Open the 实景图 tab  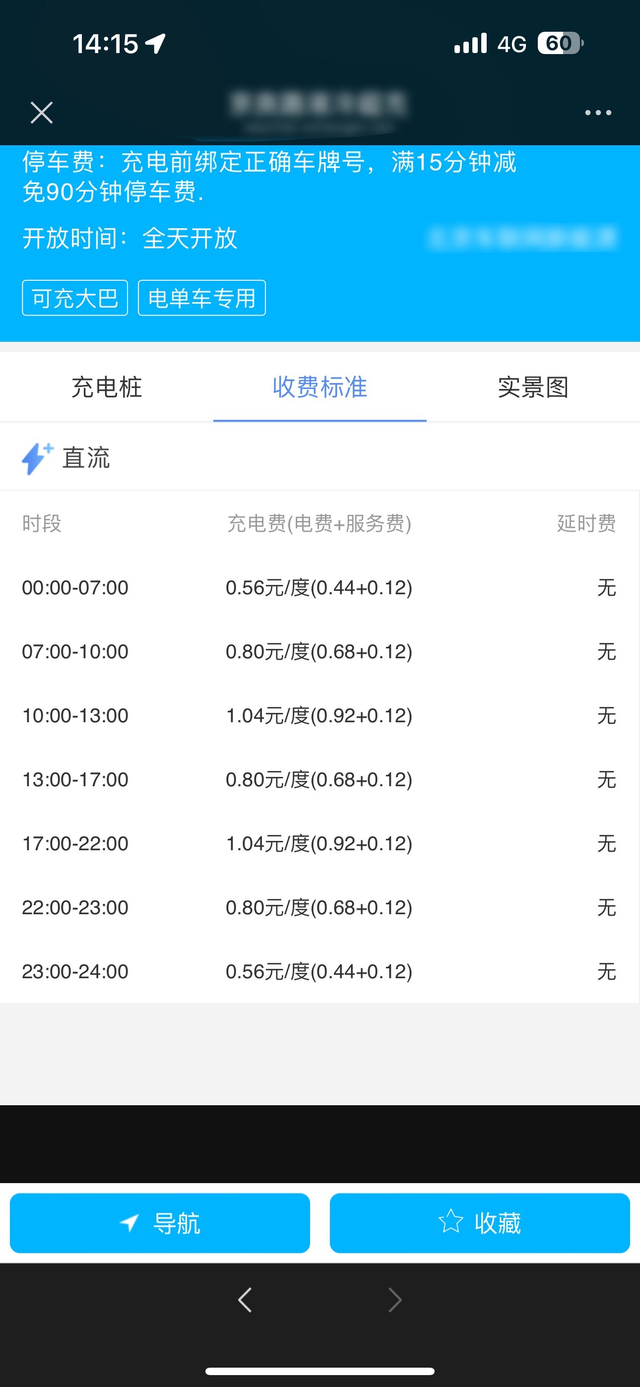pos(533,387)
